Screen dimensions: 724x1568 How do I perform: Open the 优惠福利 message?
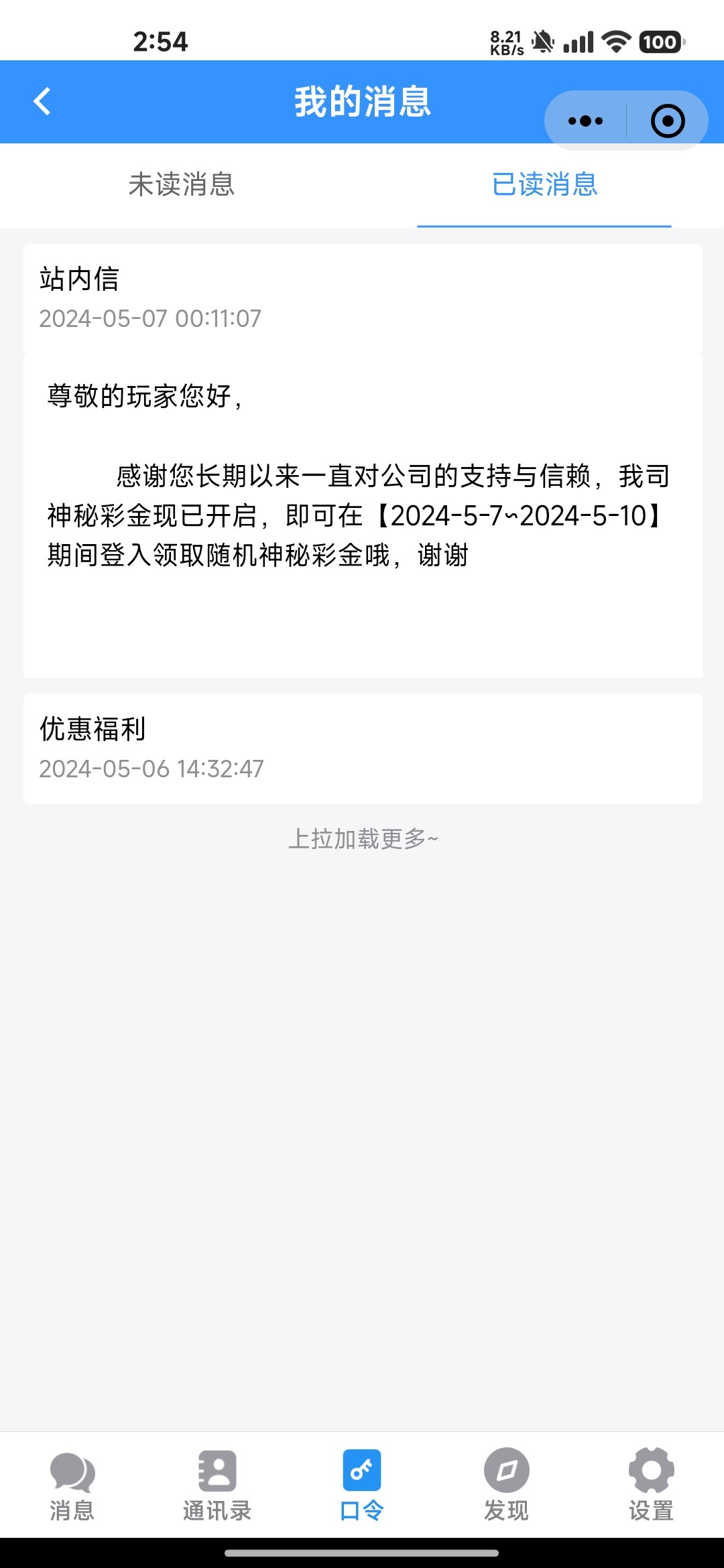tap(362, 748)
